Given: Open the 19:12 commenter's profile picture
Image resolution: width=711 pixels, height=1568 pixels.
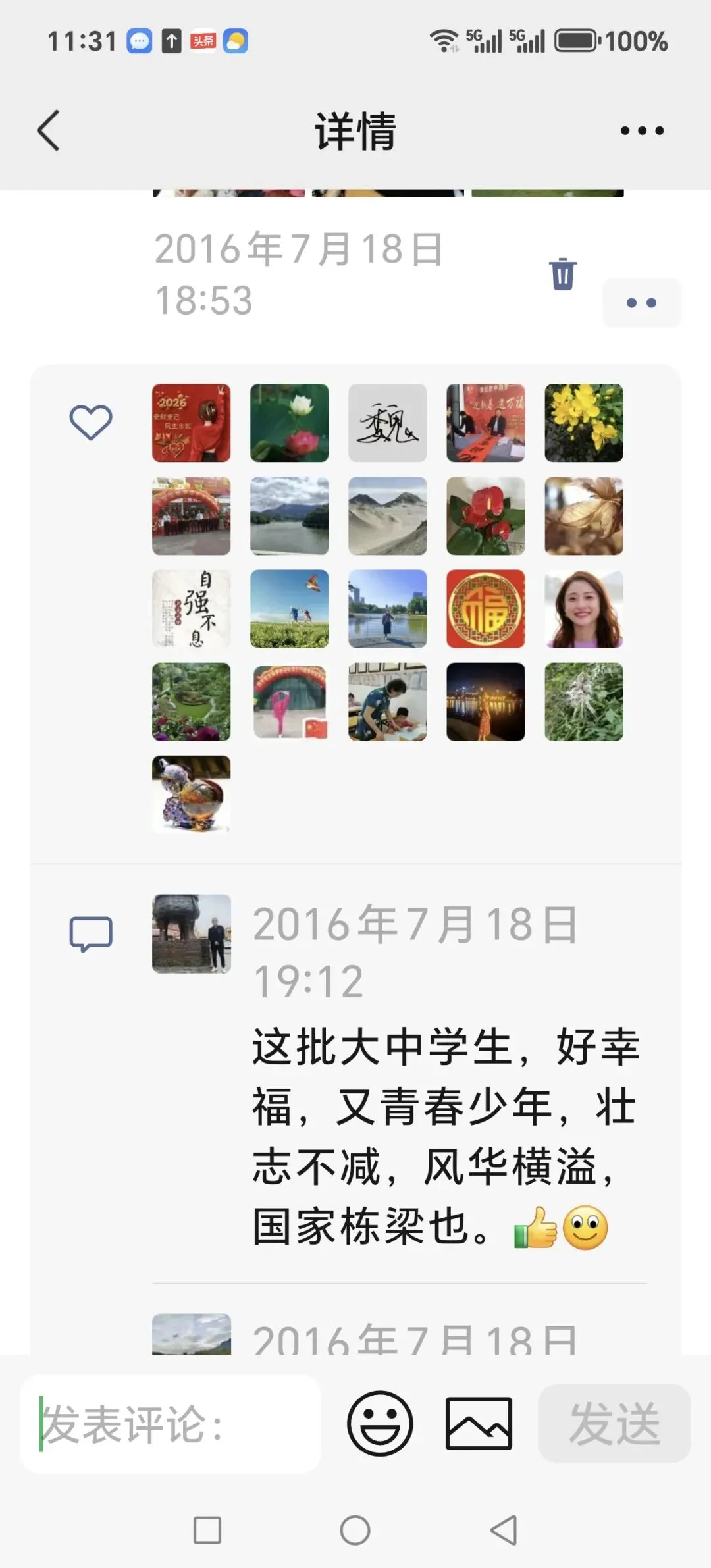Looking at the screenshot, I should coord(192,933).
